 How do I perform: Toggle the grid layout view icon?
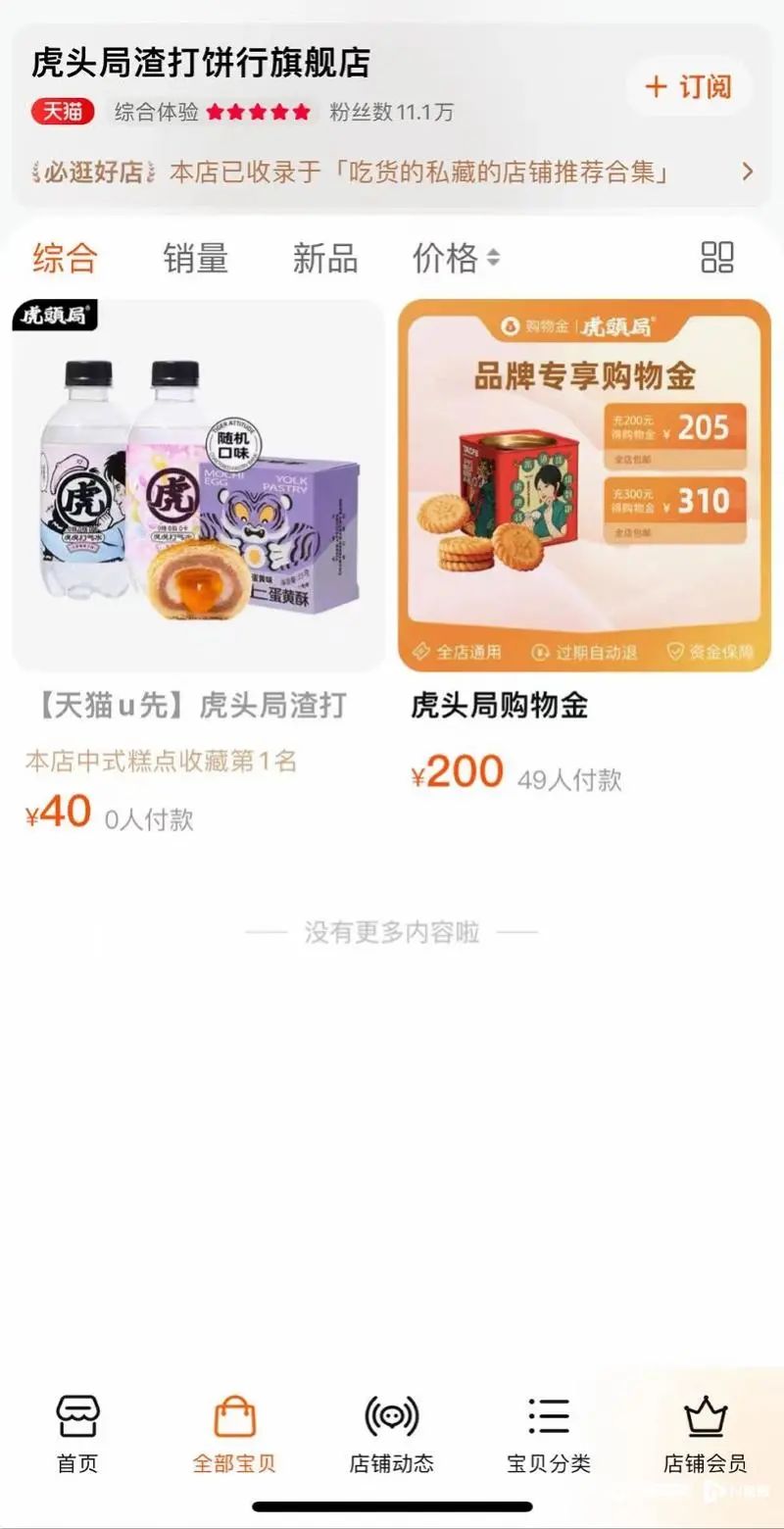pyautogui.click(x=717, y=258)
